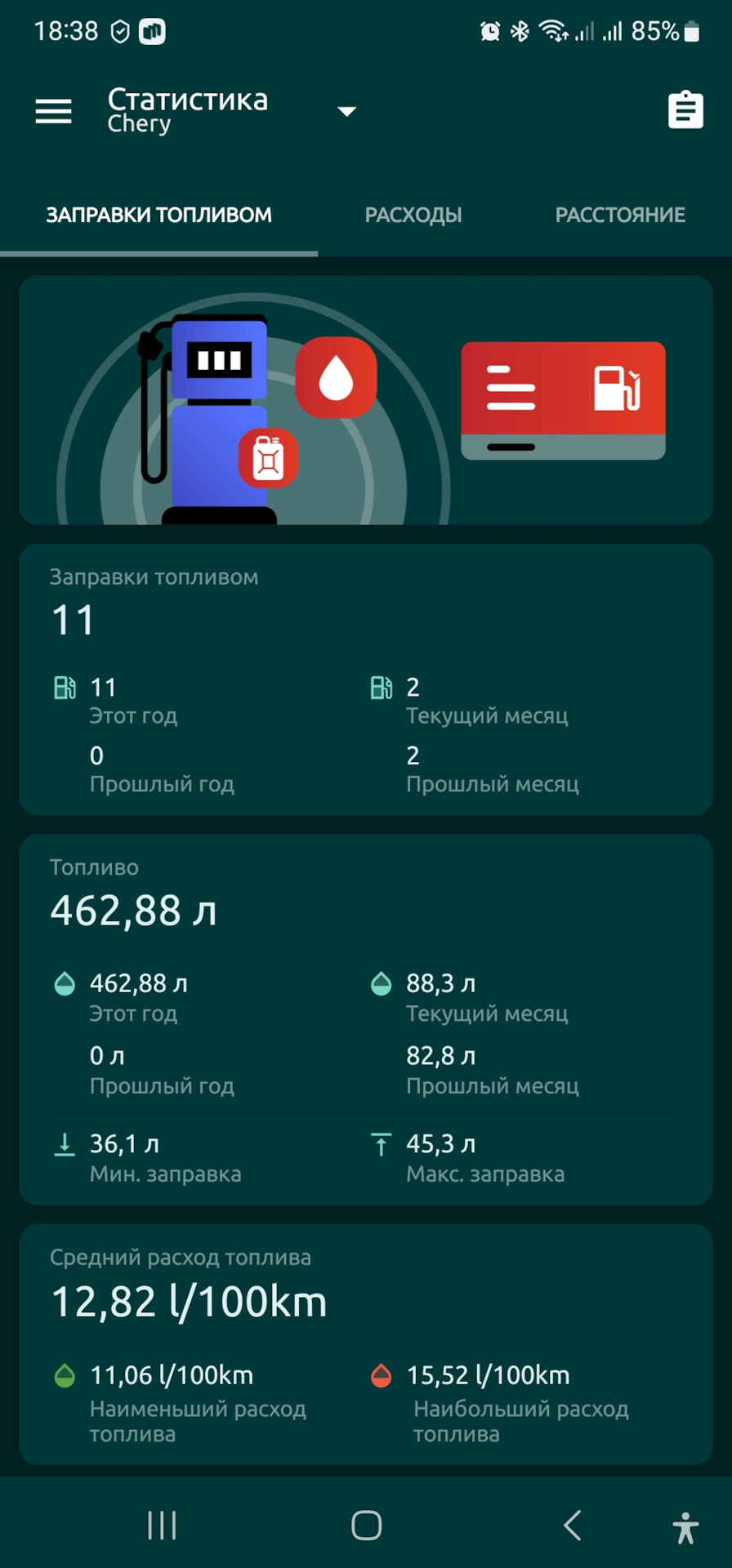The width and height of the screenshot is (732, 1568).
Task: Expand the Chery vehicle dropdown
Action: 346,111
